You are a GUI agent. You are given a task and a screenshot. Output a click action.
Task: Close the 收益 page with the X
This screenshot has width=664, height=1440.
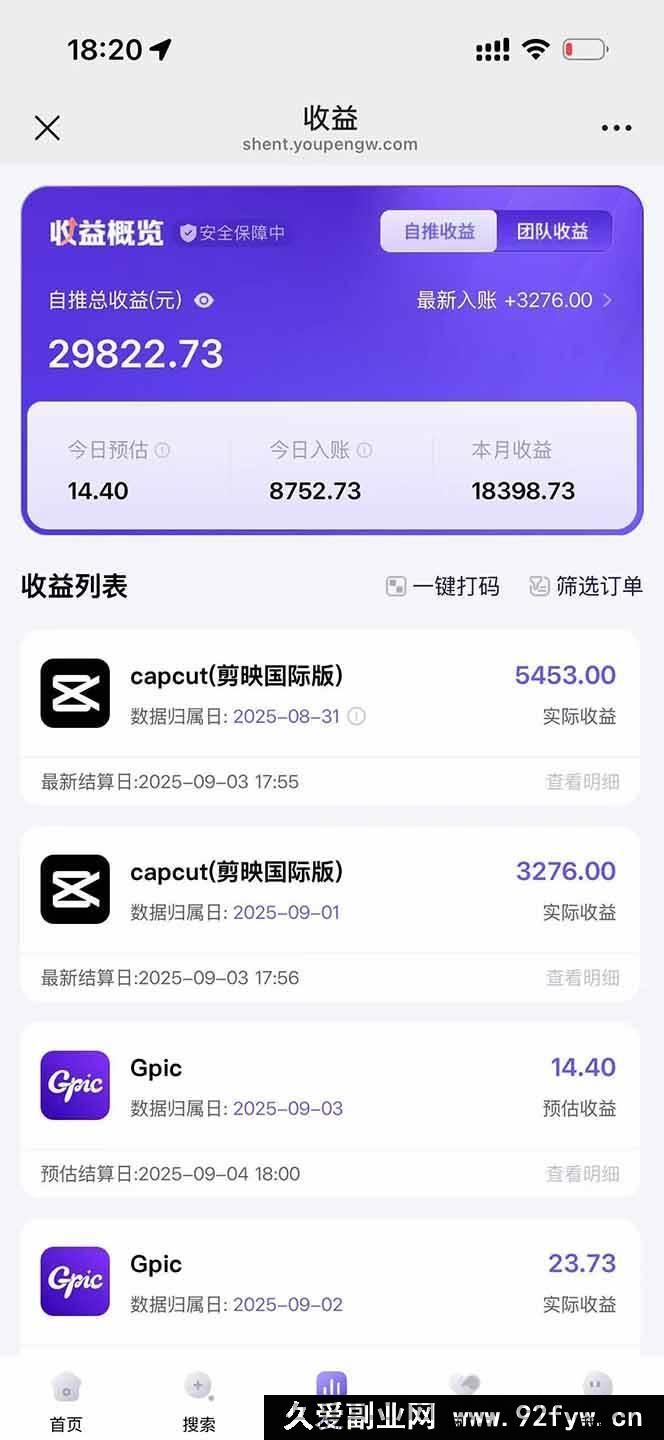(x=47, y=127)
